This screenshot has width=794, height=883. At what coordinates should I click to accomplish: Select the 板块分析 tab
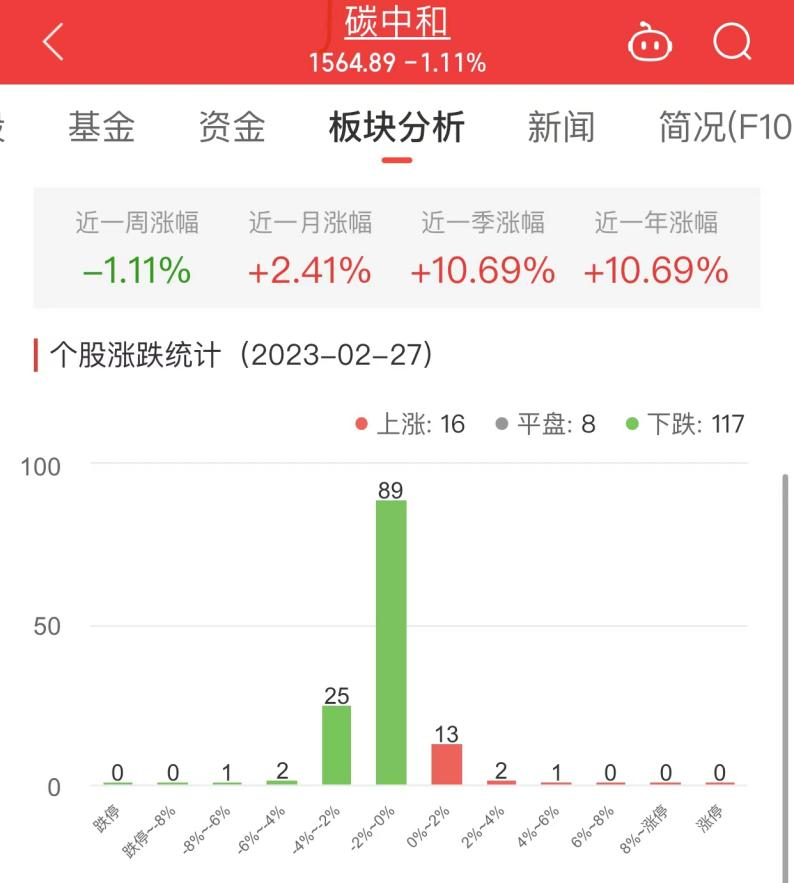coord(397,127)
